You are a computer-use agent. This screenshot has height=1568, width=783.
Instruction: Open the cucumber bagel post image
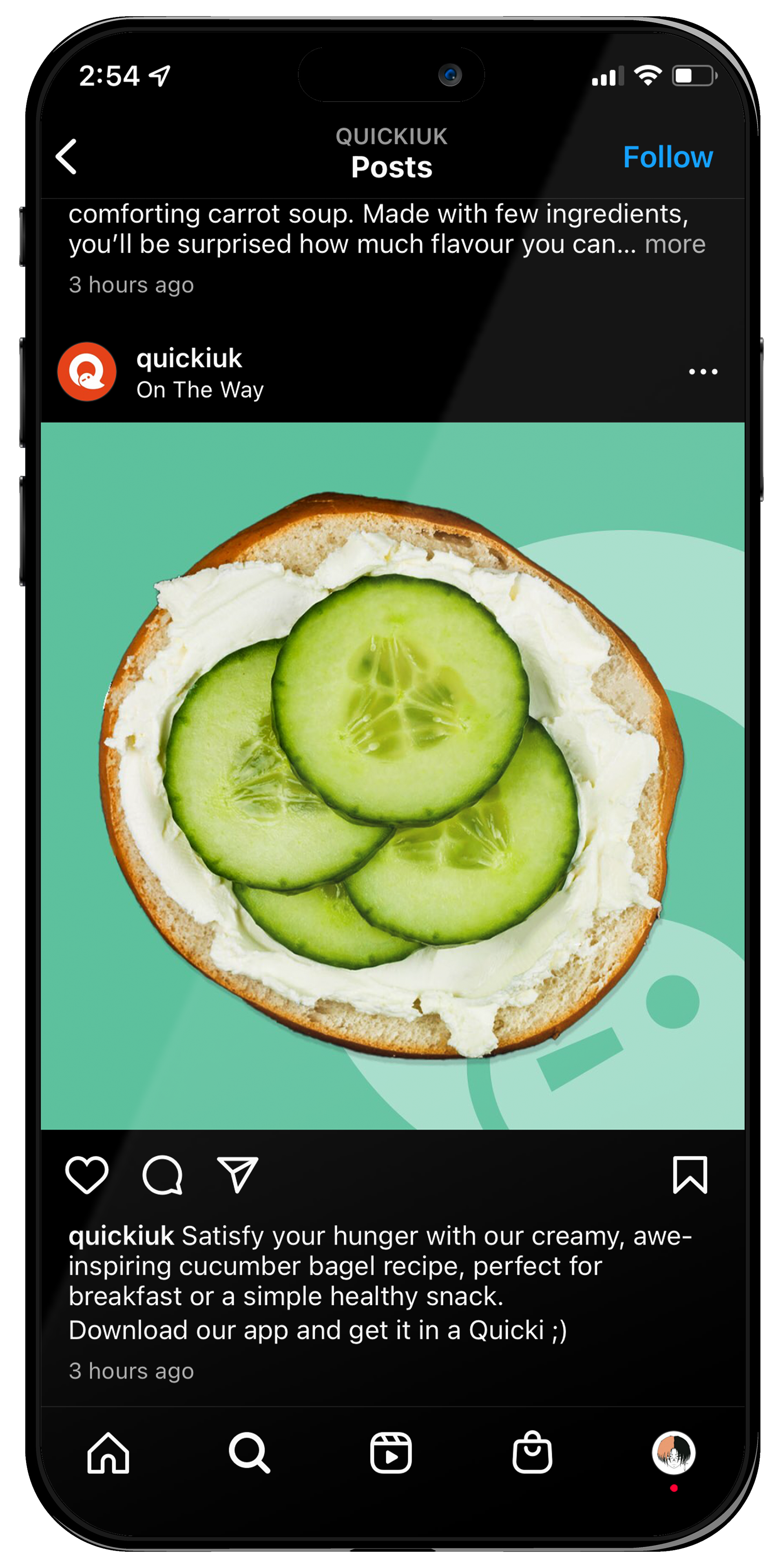392,775
